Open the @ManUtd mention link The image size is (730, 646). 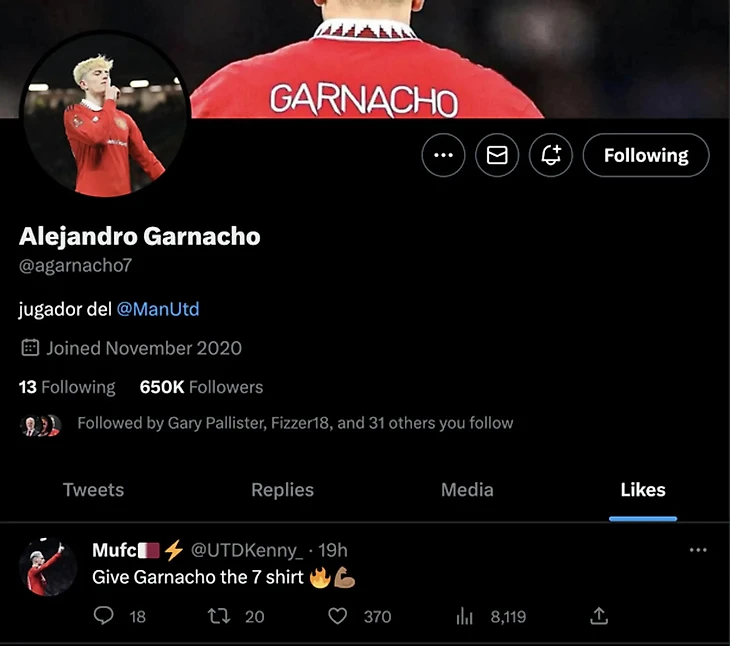(158, 309)
